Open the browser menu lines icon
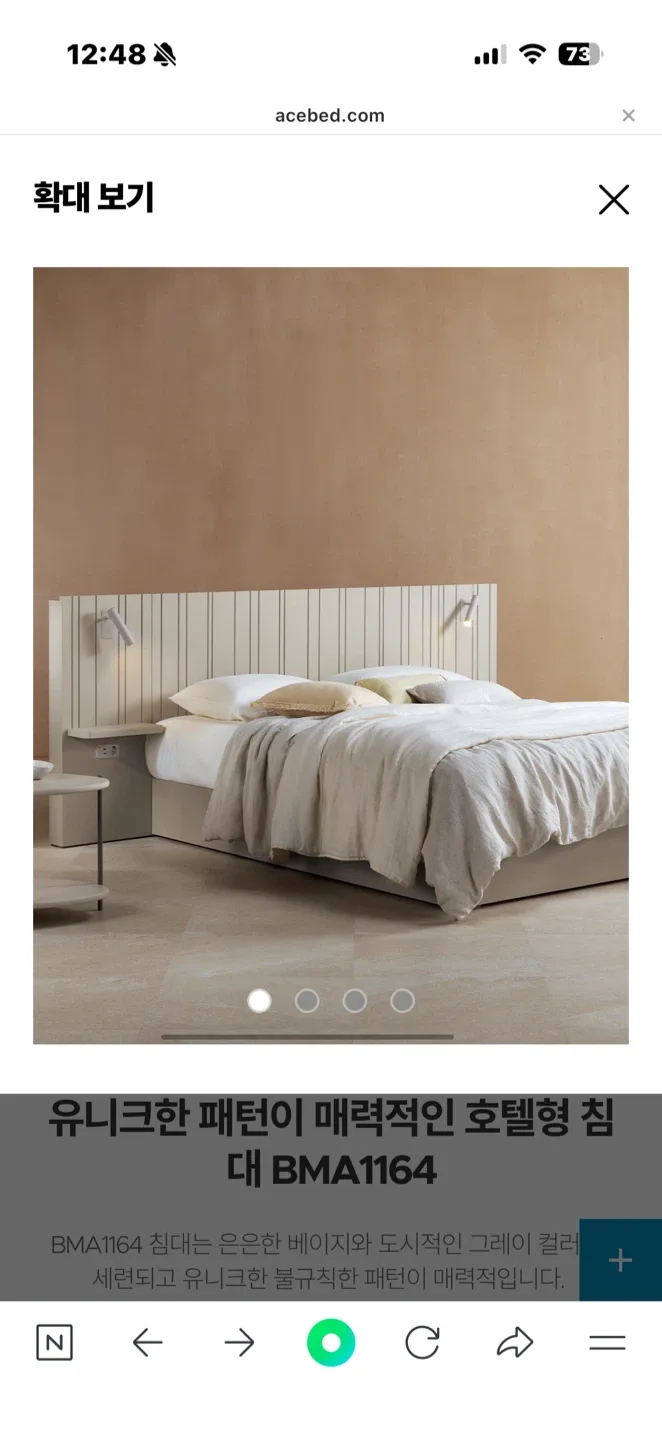 pos(607,1343)
